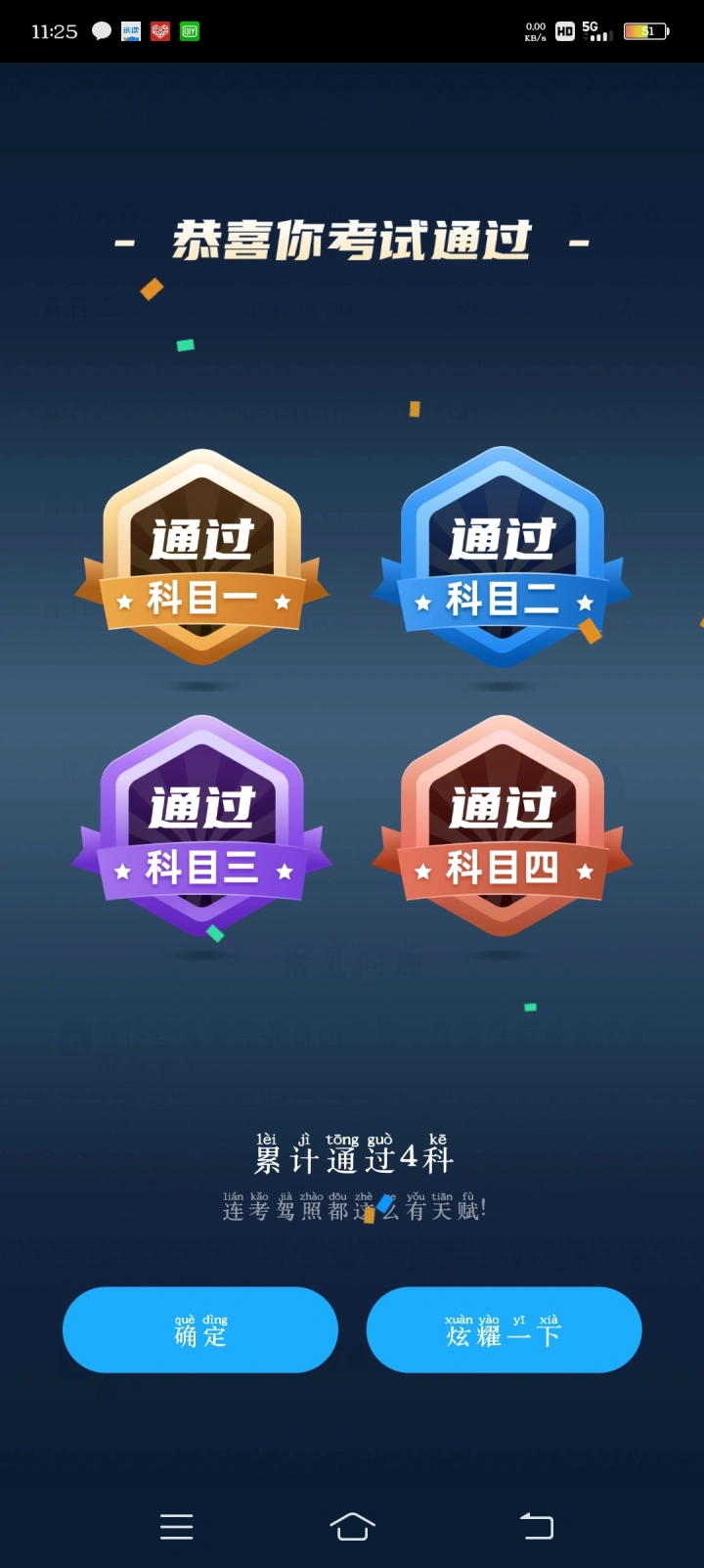Go back using system back button
Image resolution: width=704 pixels, height=1568 pixels.
536,1526
